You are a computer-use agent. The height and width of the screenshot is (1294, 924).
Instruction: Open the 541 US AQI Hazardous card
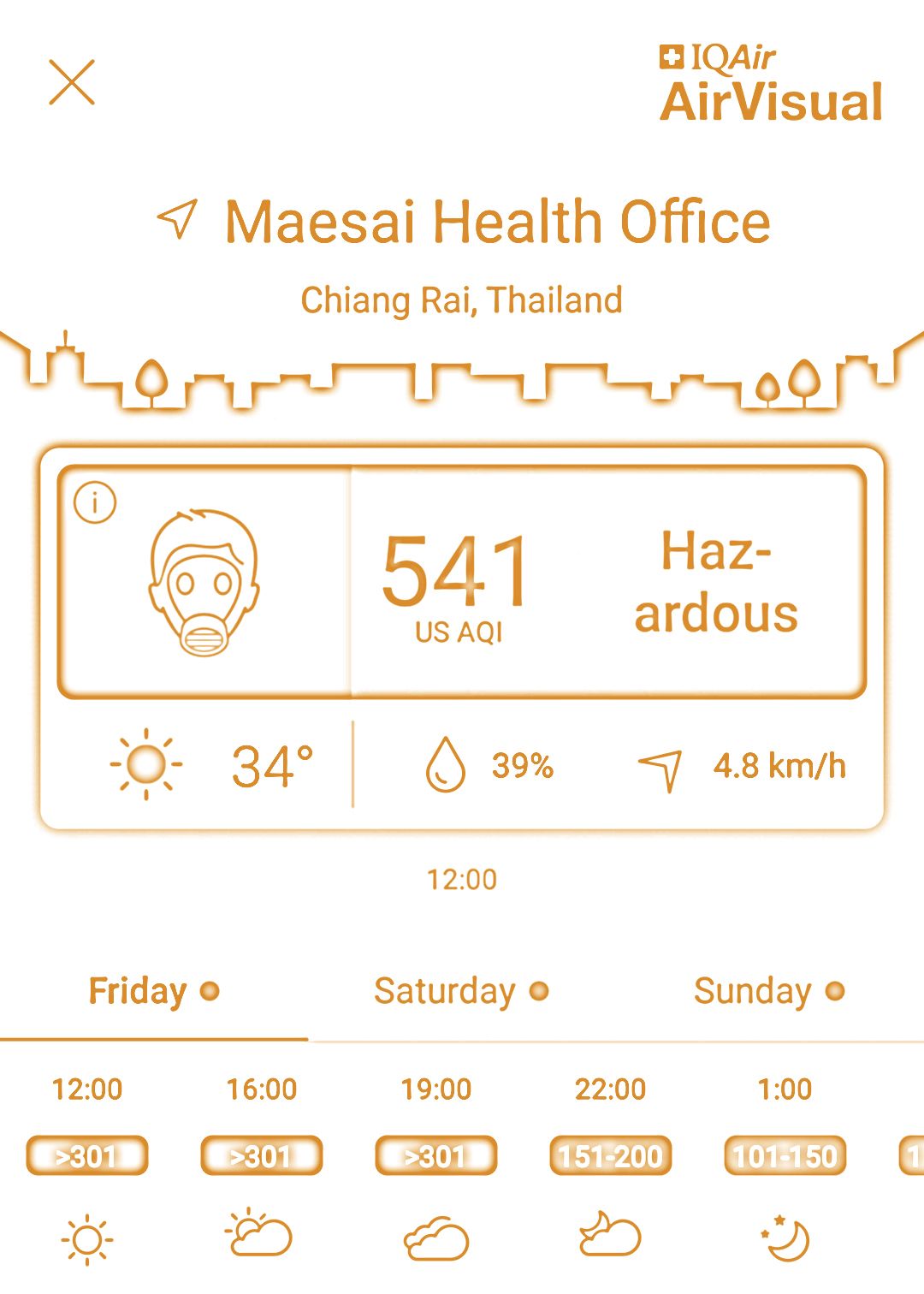coord(607,582)
